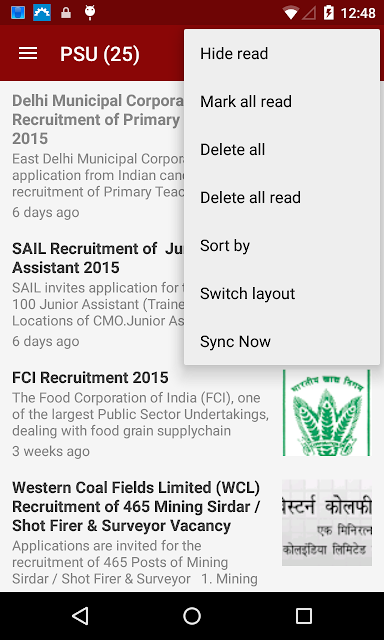Screen dimensions: 384x640
Task: Select Delete all read option
Action: click(x=282, y=198)
